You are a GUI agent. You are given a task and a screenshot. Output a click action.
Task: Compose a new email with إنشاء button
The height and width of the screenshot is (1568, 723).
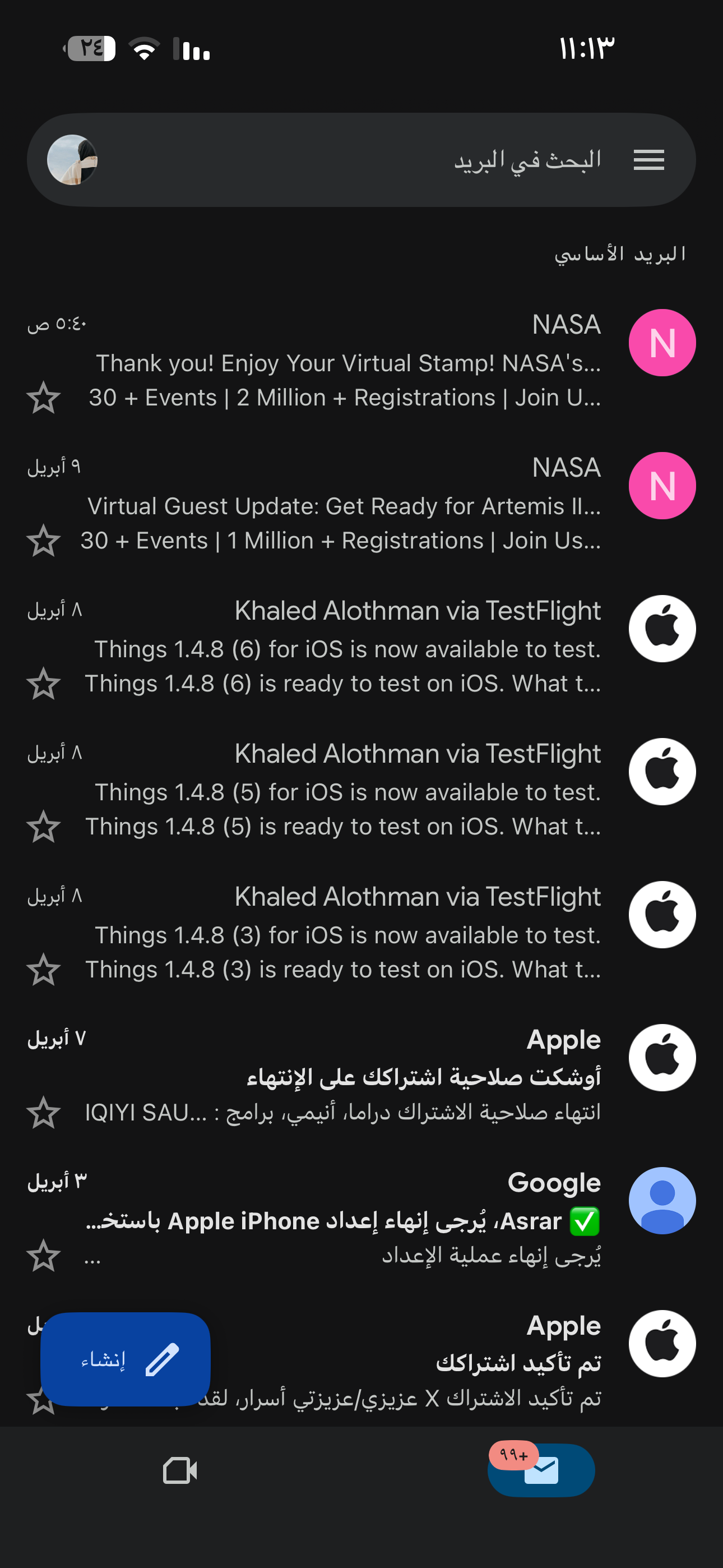pyautogui.click(x=126, y=1359)
